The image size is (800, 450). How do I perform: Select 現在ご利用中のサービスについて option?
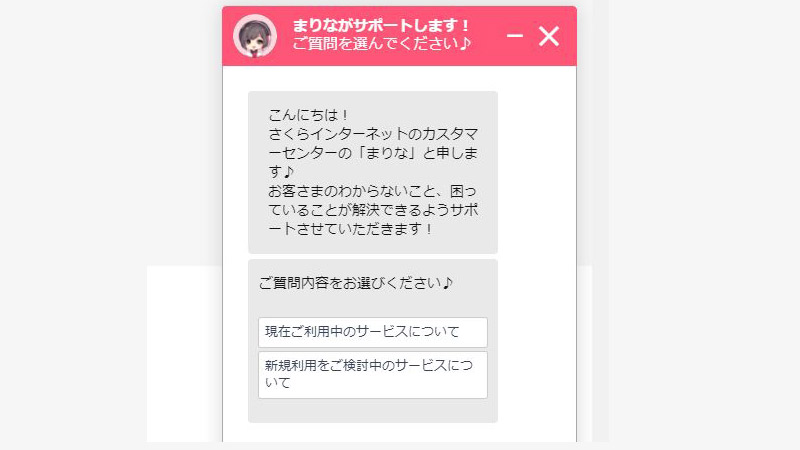[x=372, y=332]
